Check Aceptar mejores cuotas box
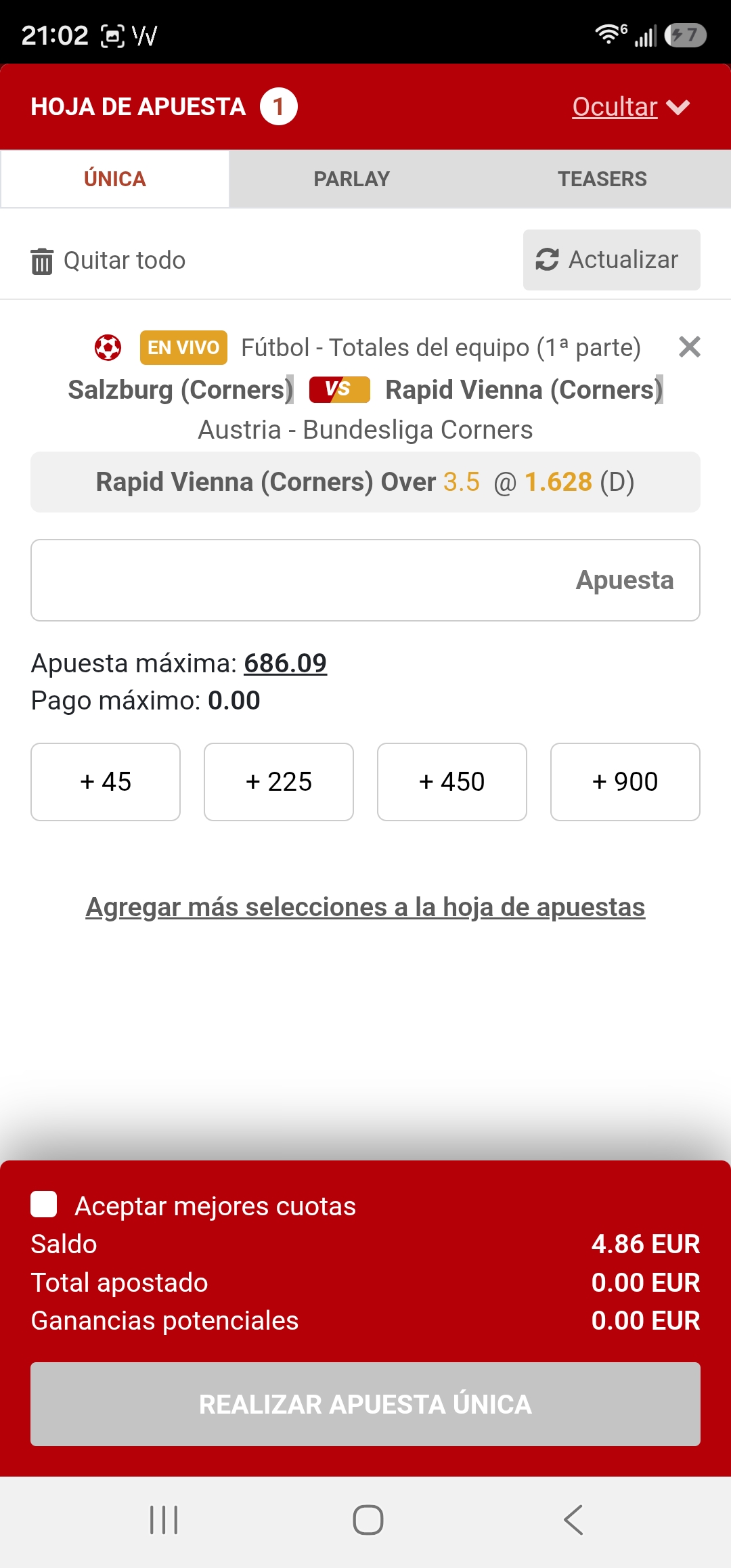 pos(44,1204)
